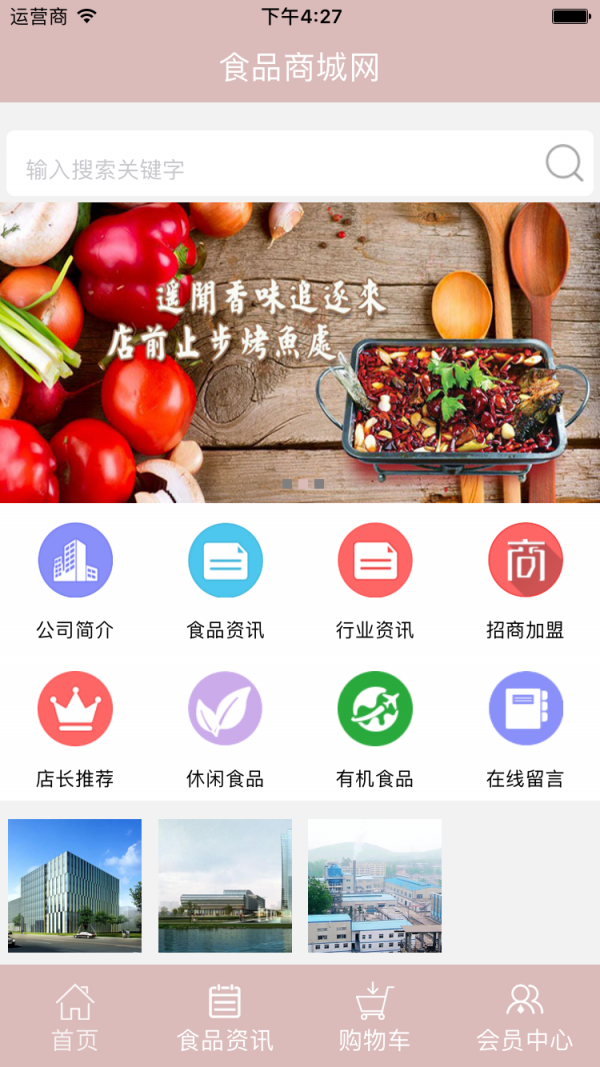Switch to the 首页 home tab
This screenshot has width=600, height=1067.
pyautogui.click(x=75, y=1016)
